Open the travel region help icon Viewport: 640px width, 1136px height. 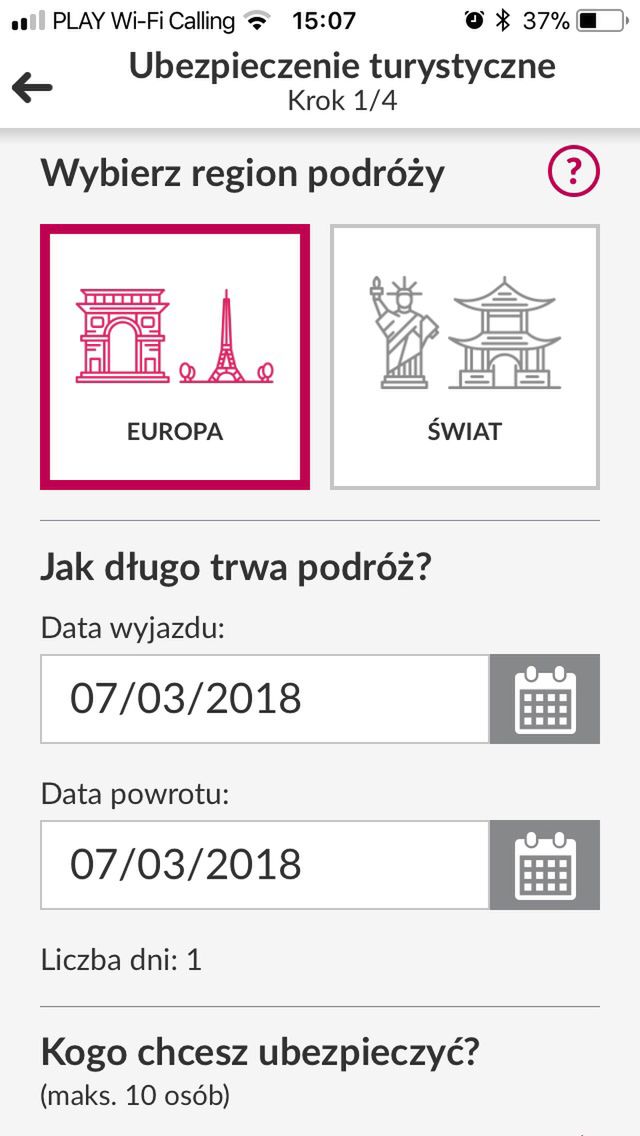[573, 172]
